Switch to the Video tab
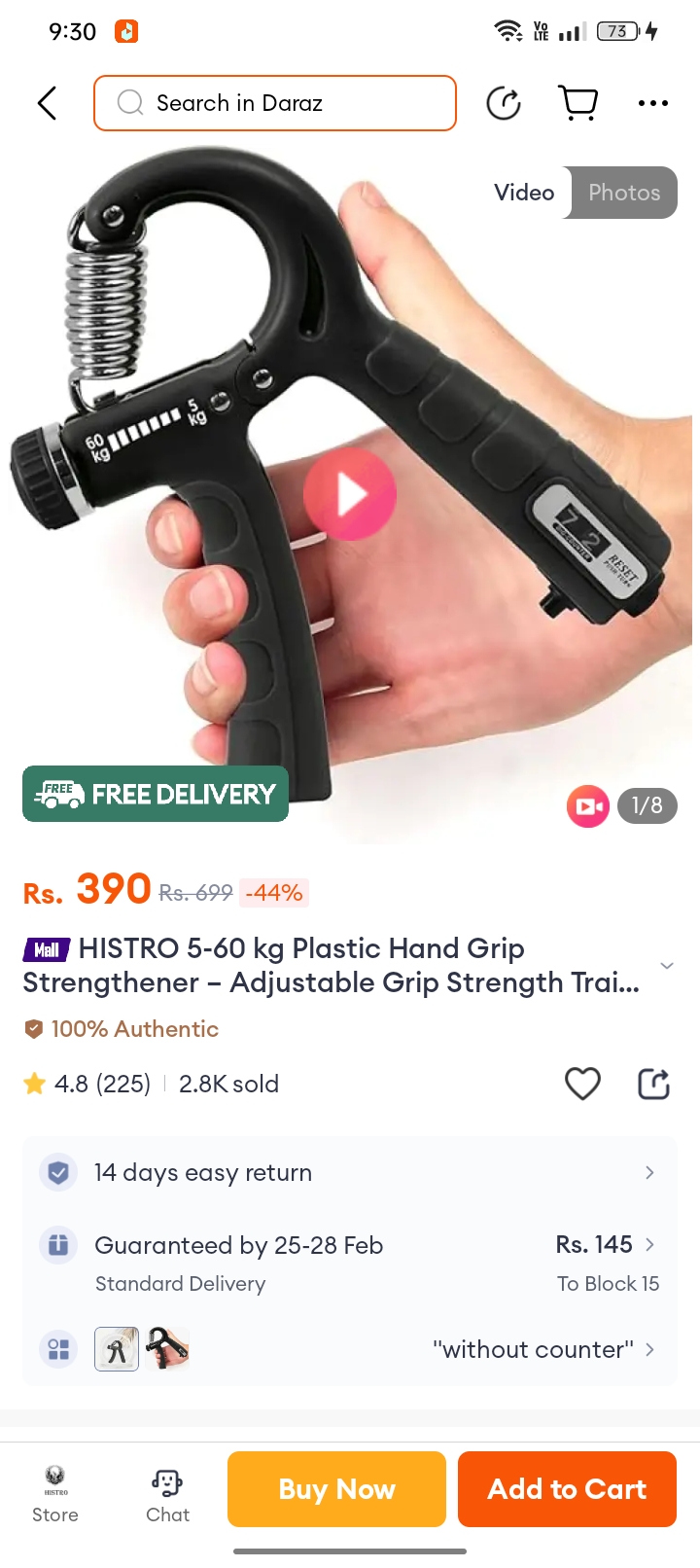 pyautogui.click(x=524, y=193)
